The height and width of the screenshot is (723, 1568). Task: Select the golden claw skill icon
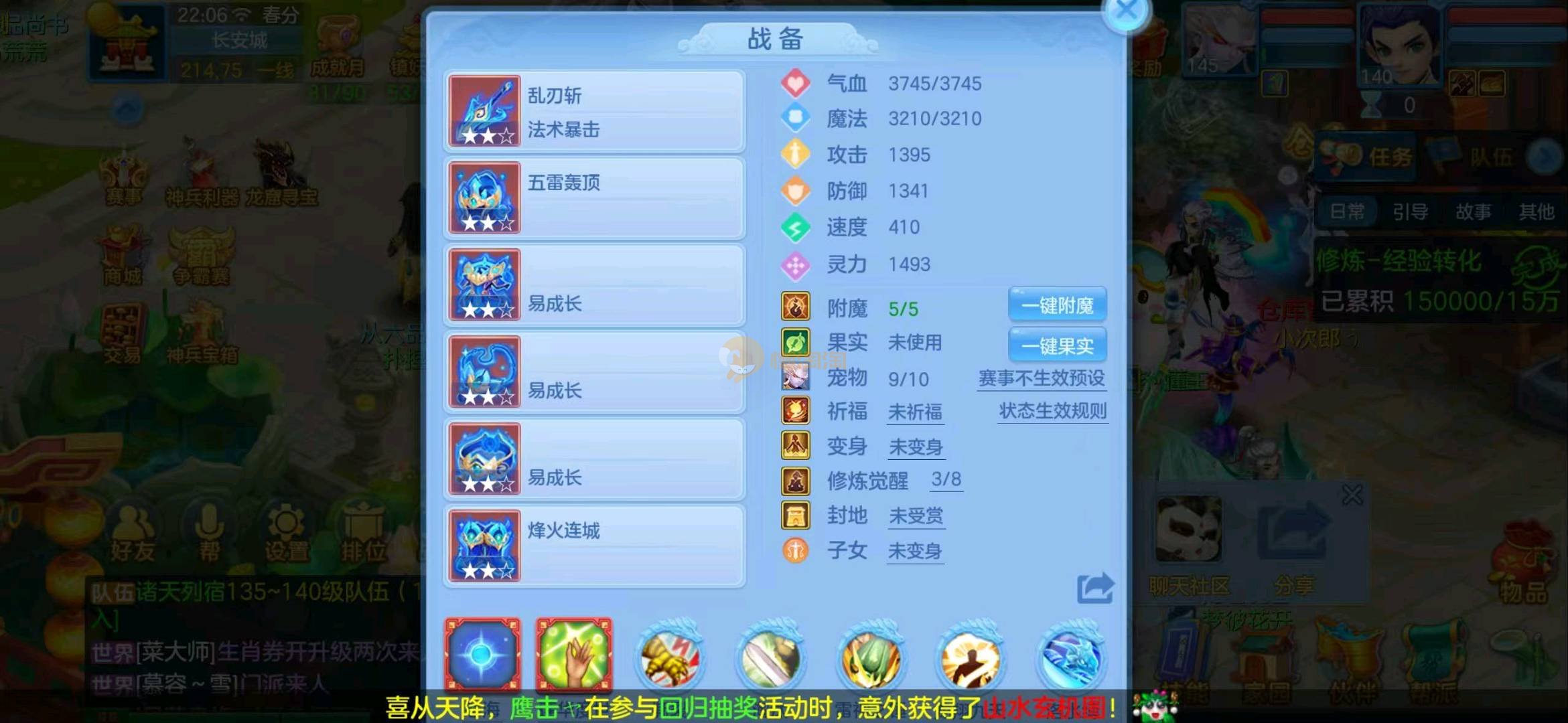tap(670, 657)
